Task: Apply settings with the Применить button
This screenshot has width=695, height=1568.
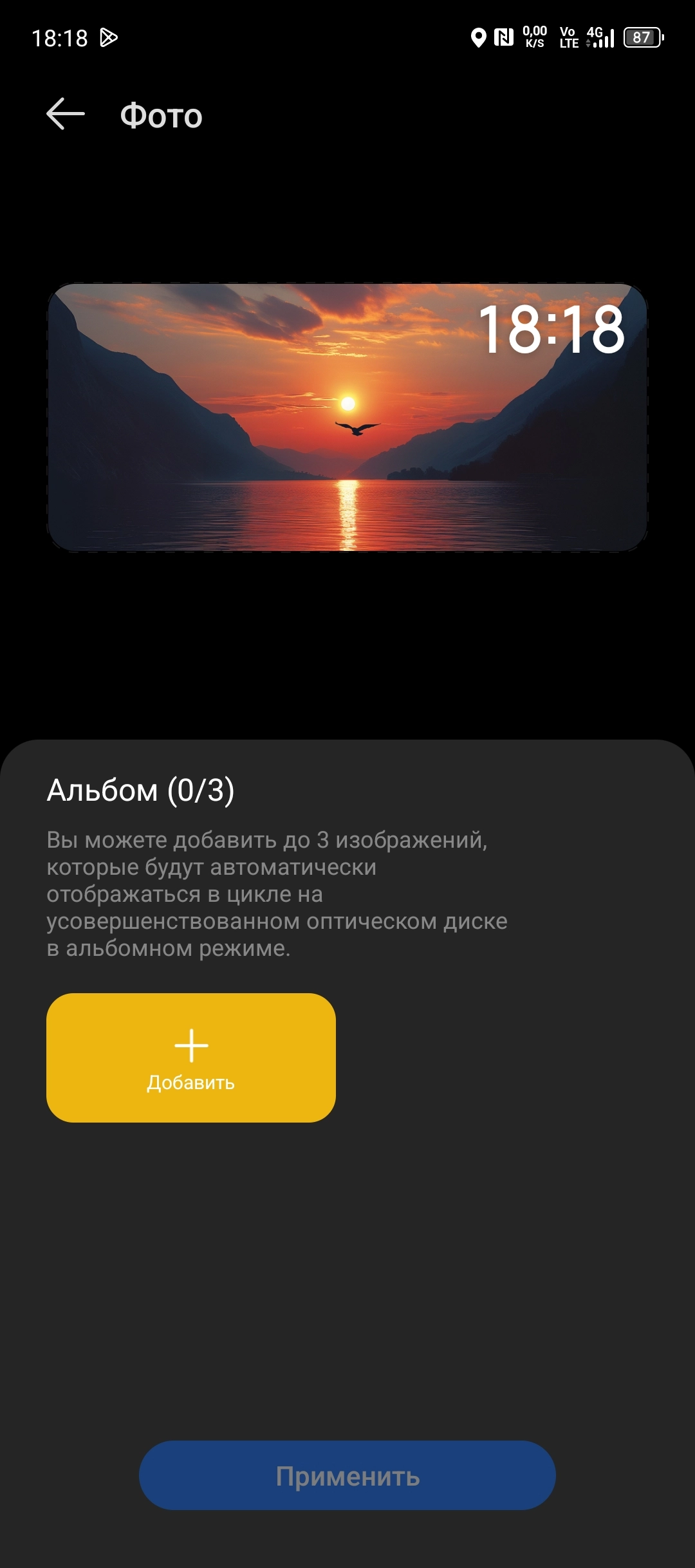Action: click(x=347, y=1475)
